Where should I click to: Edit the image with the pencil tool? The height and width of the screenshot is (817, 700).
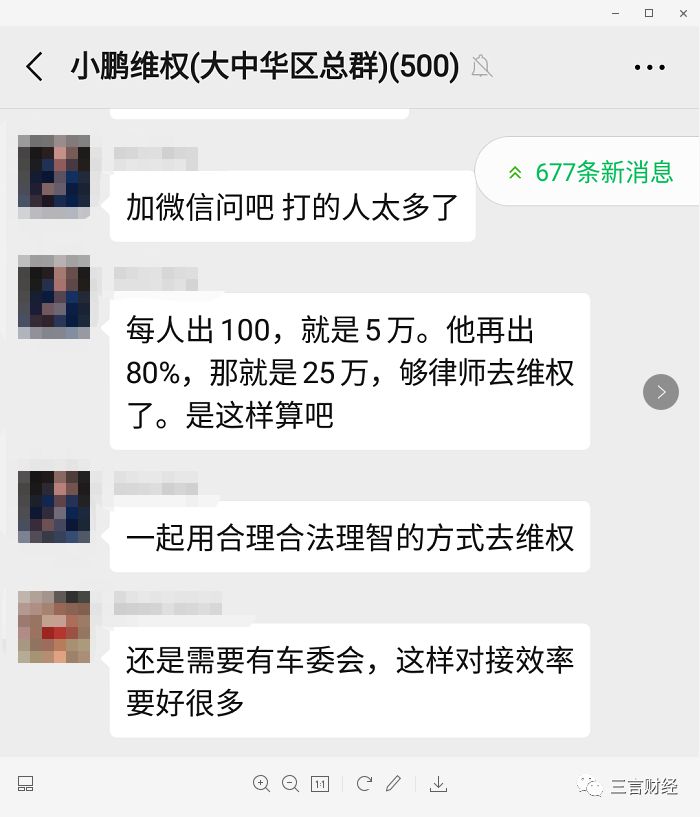pyautogui.click(x=394, y=784)
